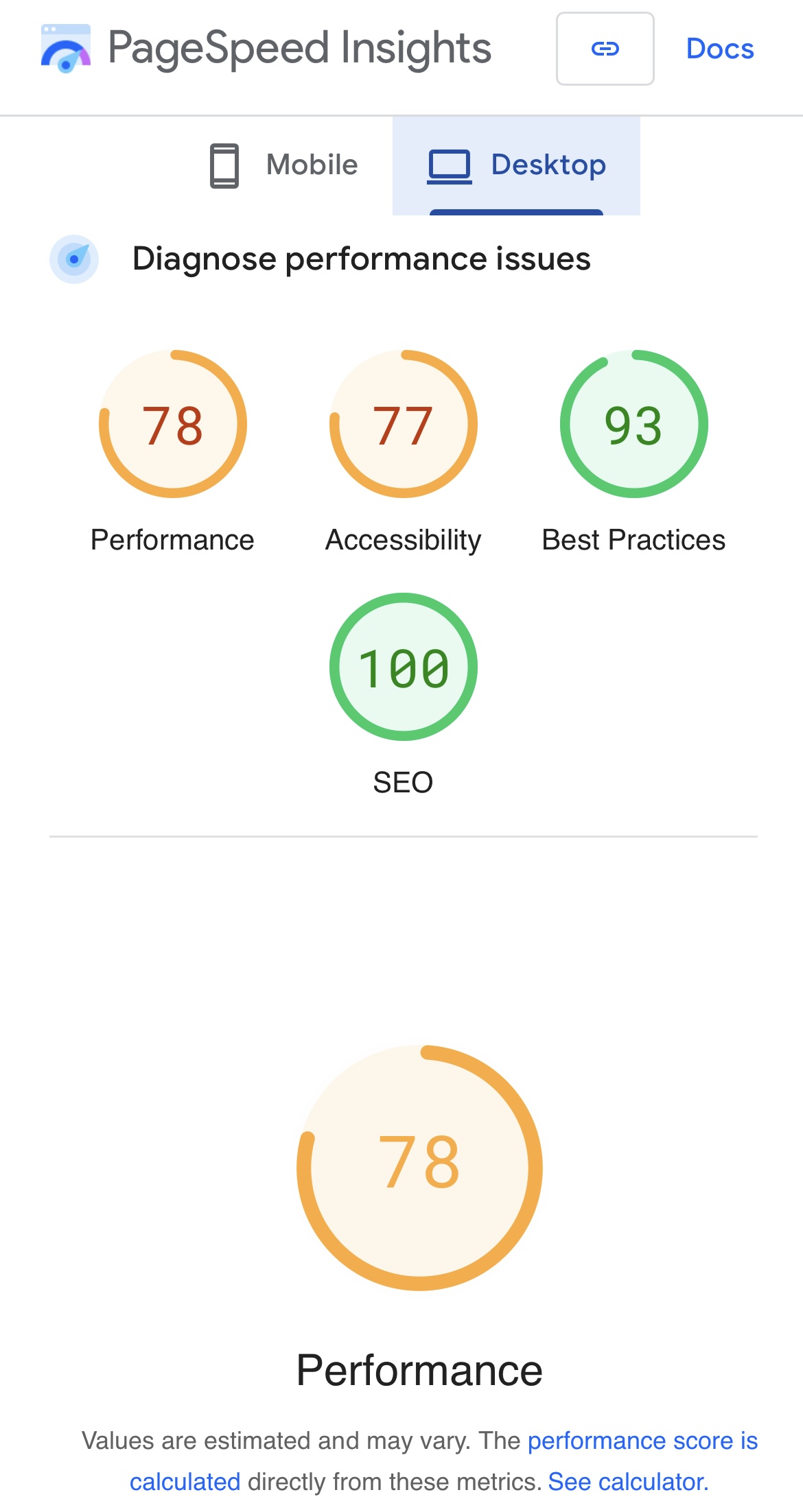Copy the report link with the link button

605,49
